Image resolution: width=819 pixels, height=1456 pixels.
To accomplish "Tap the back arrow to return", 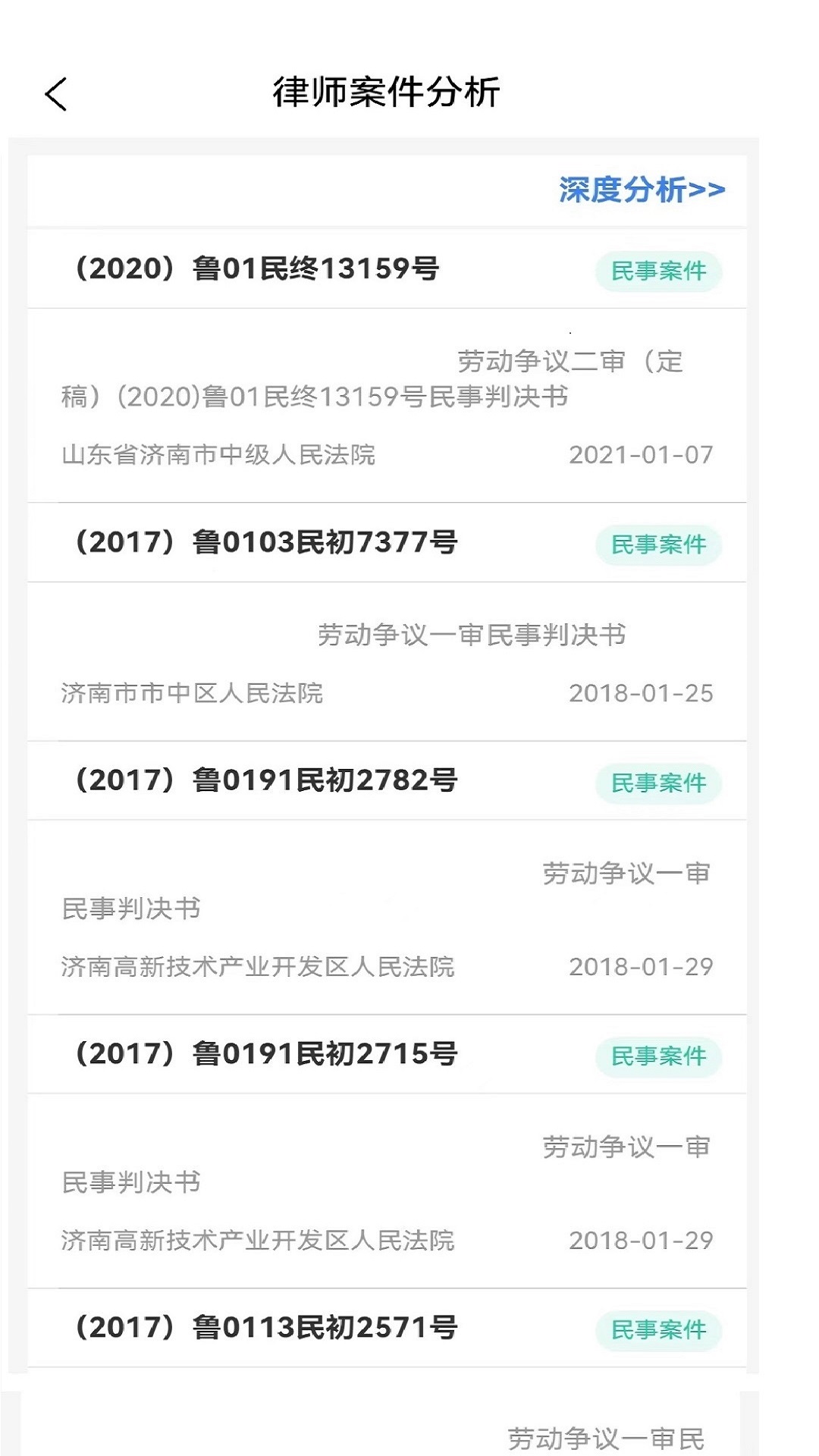I will click(x=55, y=96).
